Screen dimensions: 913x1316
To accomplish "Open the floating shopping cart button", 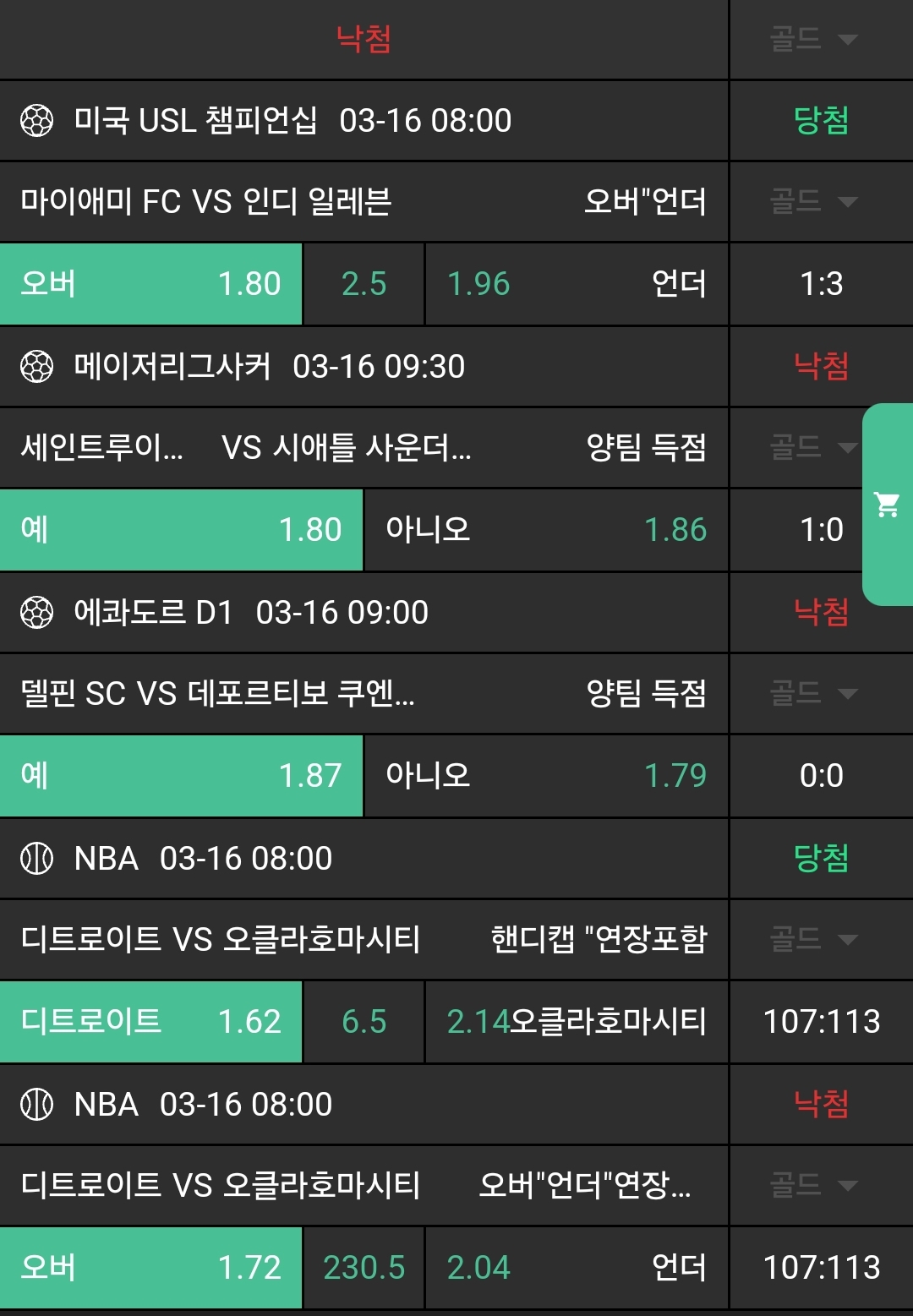I will coord(887,505).
